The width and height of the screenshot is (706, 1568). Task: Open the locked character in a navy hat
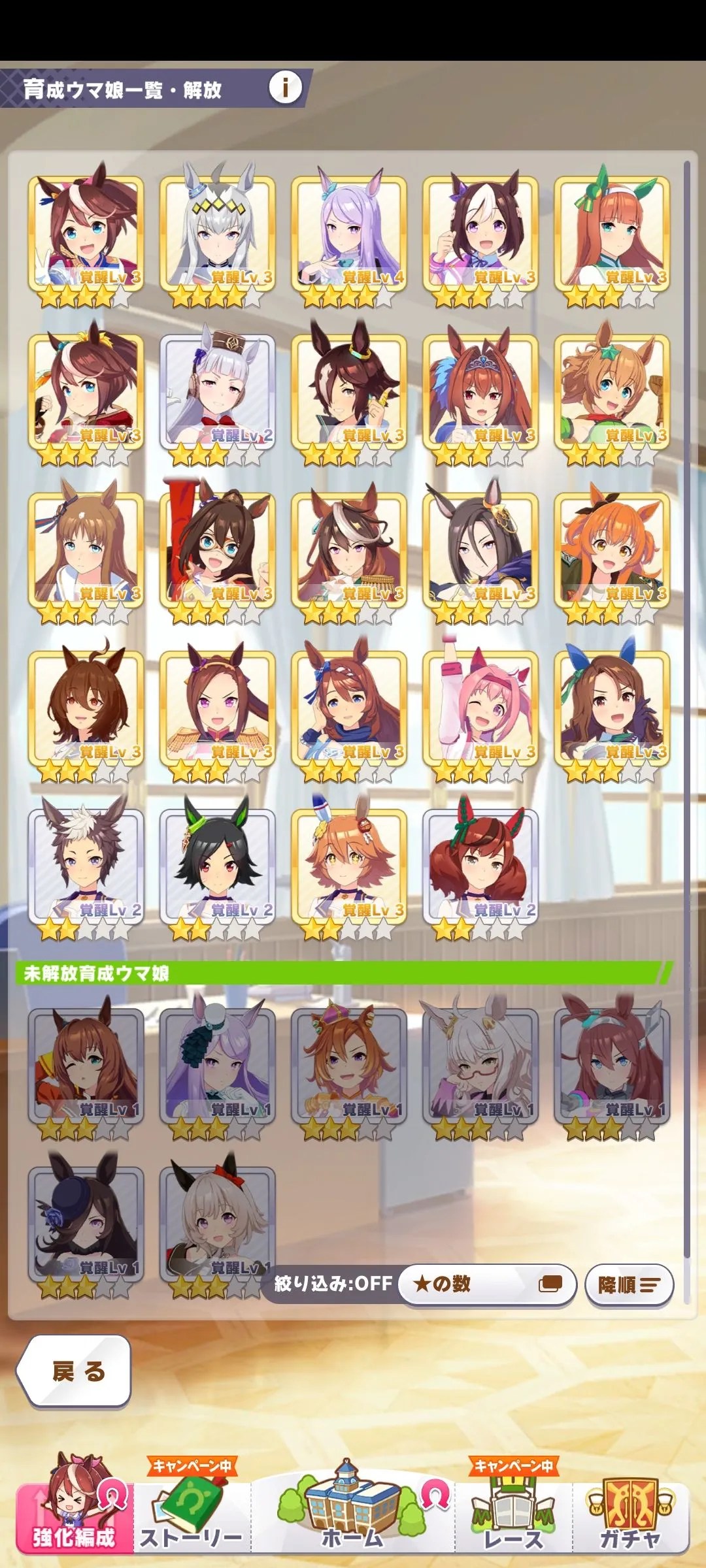tap(86, 1224)
